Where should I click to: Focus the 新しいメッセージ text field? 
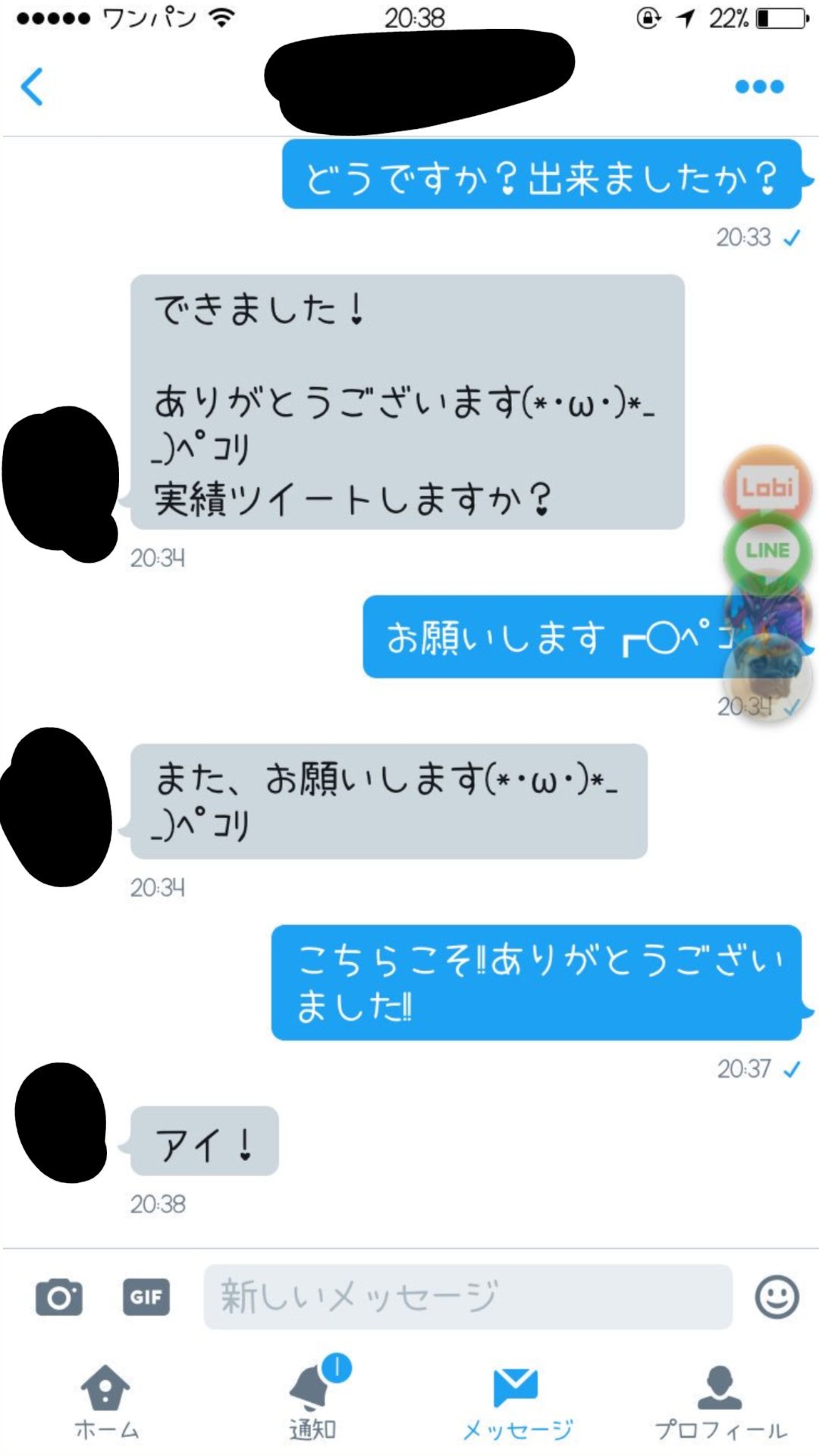(x=467, y=1297)
